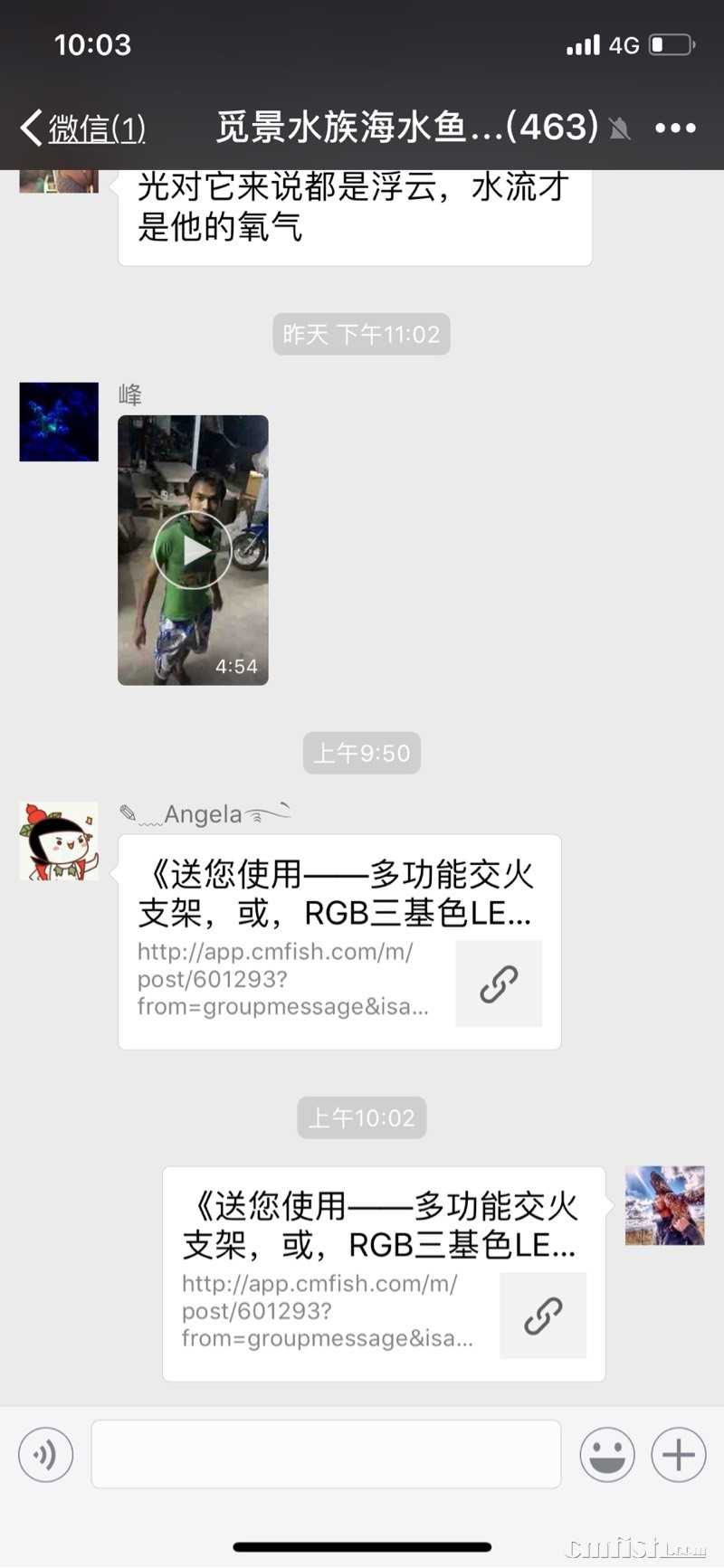Screen dimensions: 724x1568
Task: Play the 4:54 video from 峰
Action: [x=193, y=550]
